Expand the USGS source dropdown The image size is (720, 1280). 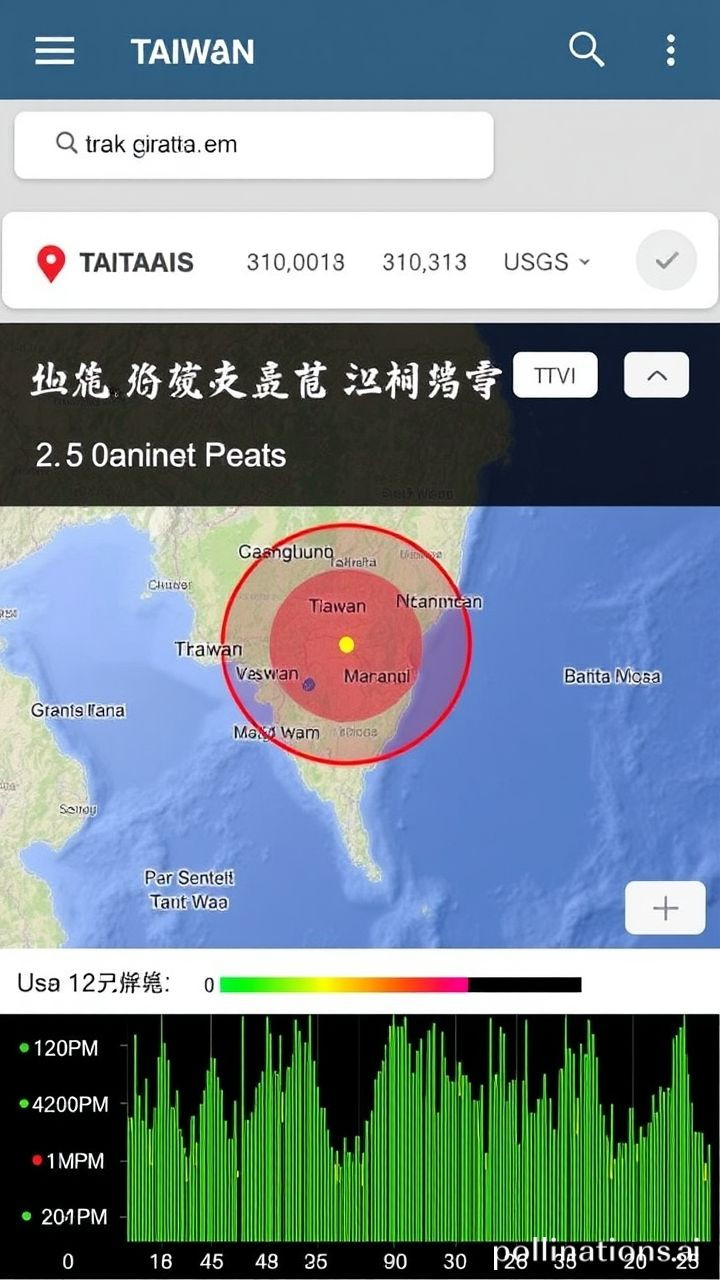pos(547,262)
